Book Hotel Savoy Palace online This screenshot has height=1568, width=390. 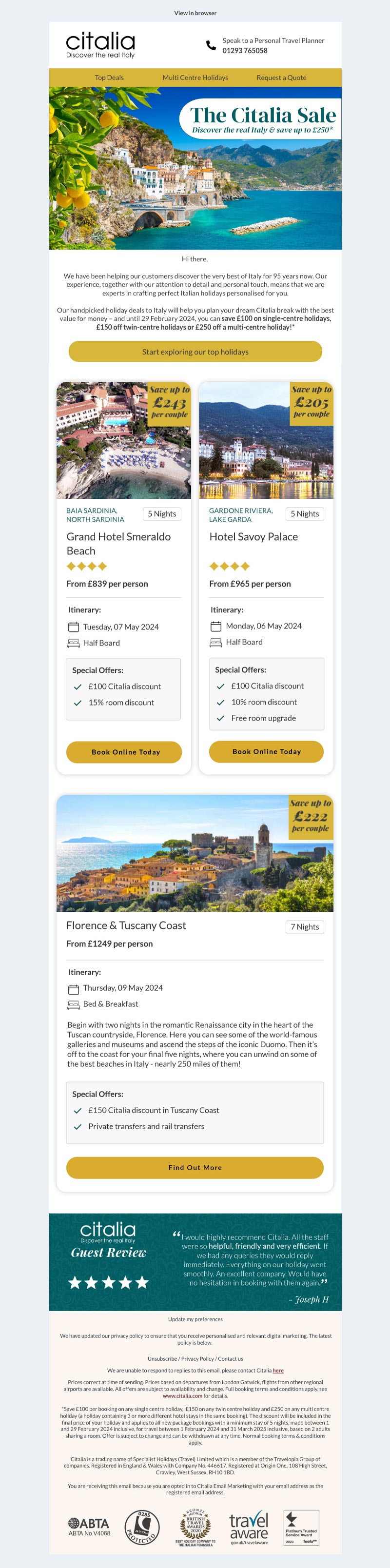click(x=266, y=751)
